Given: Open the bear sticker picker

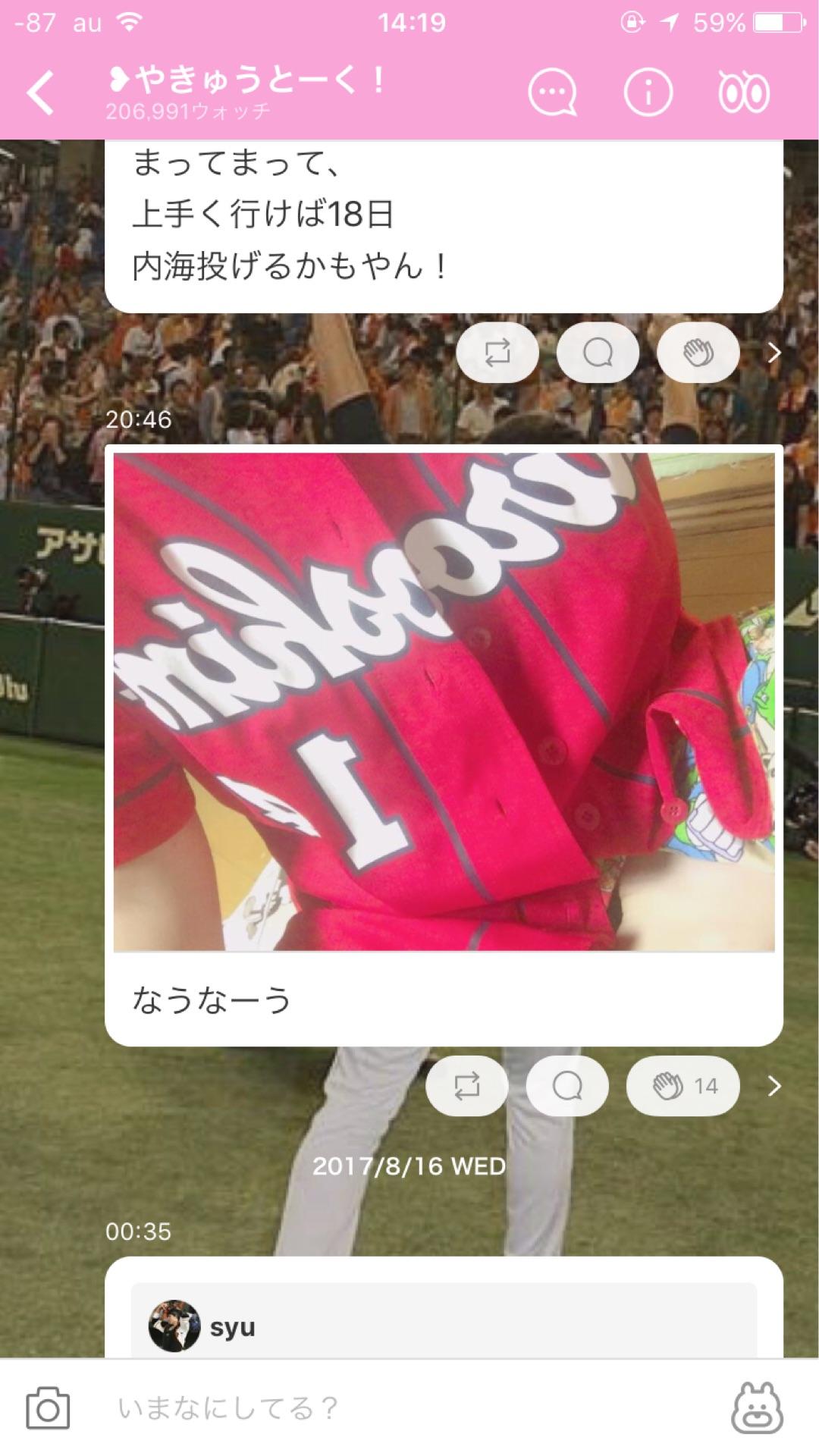Looking at the screenshot, I should [757, 1407].
